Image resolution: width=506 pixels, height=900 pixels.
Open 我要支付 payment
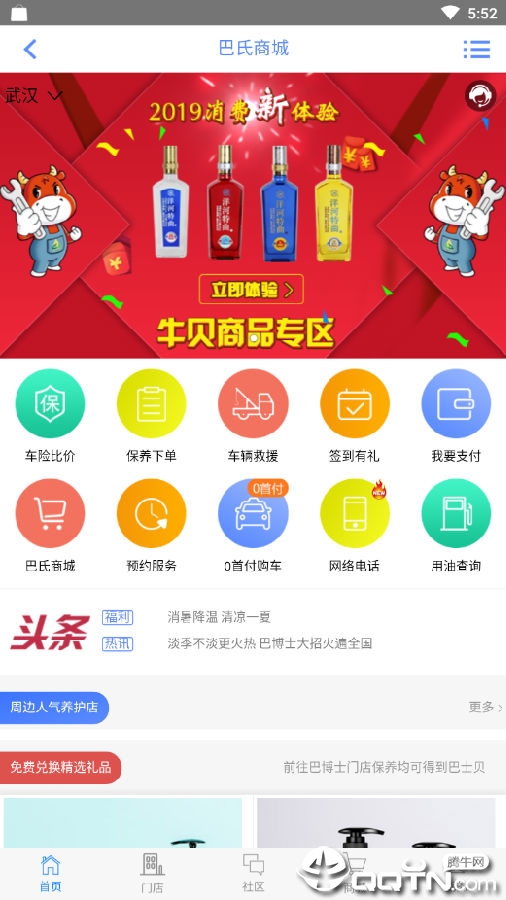tap(456, 416)
